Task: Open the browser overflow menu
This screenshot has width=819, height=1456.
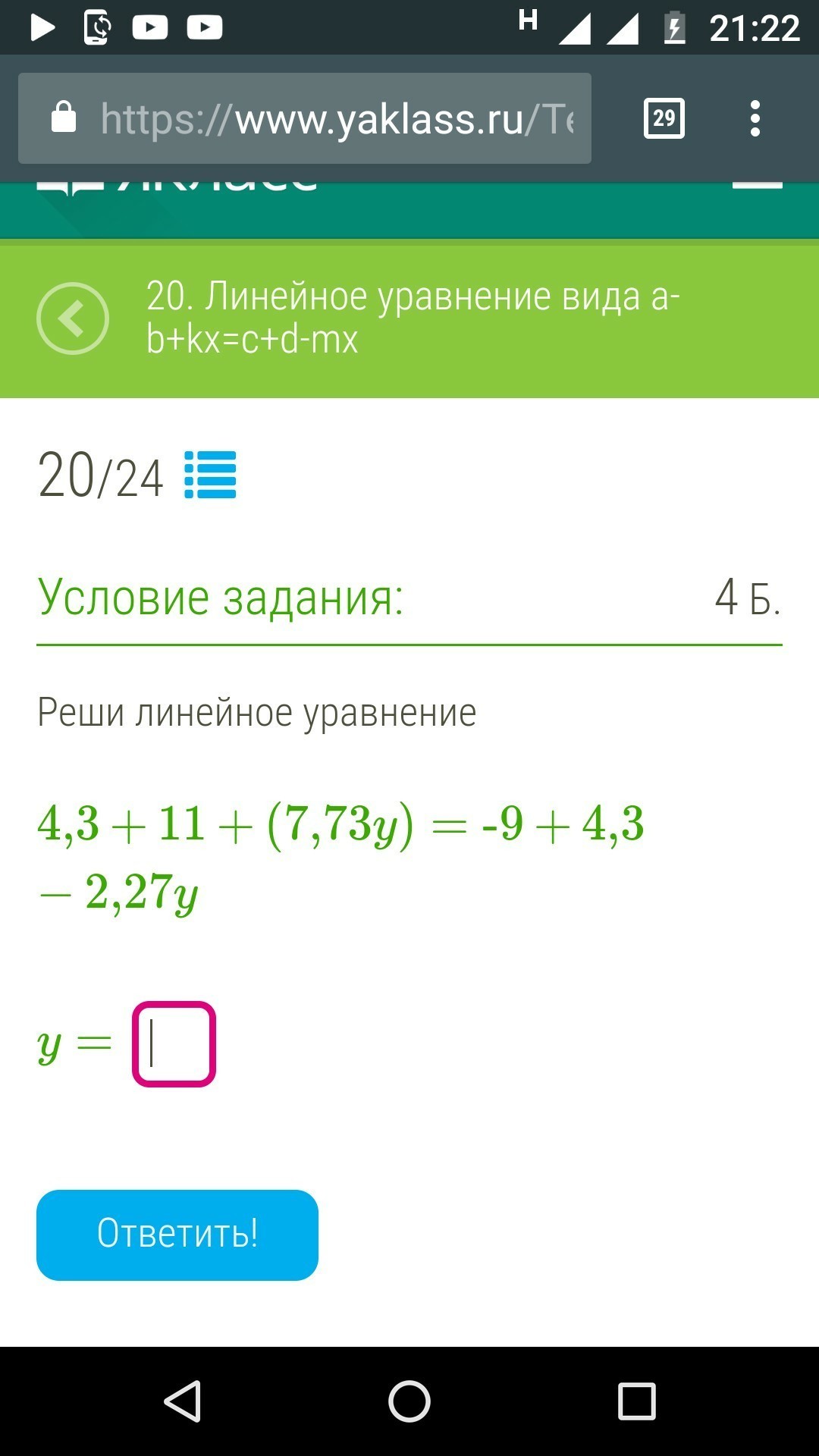Action: 755,118
